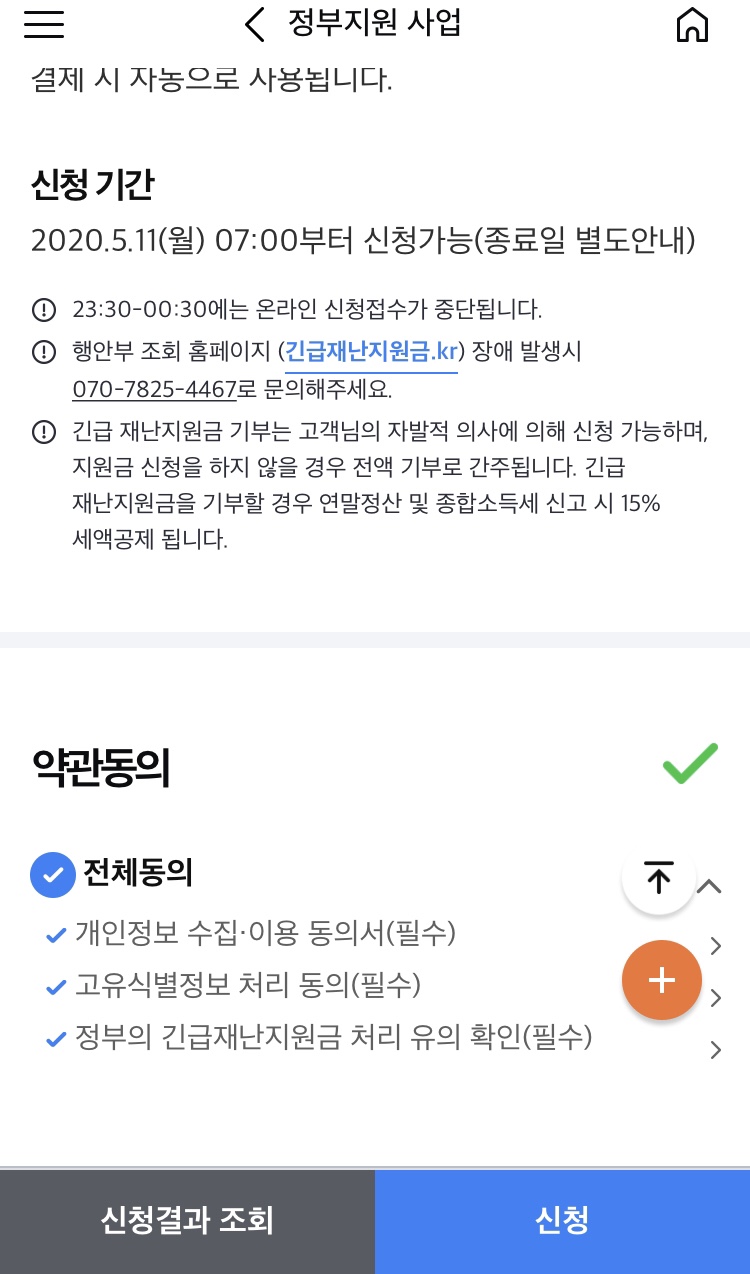Open 고유식별정보 처리 동의(필수)
750x1274 pixels.
248,986
